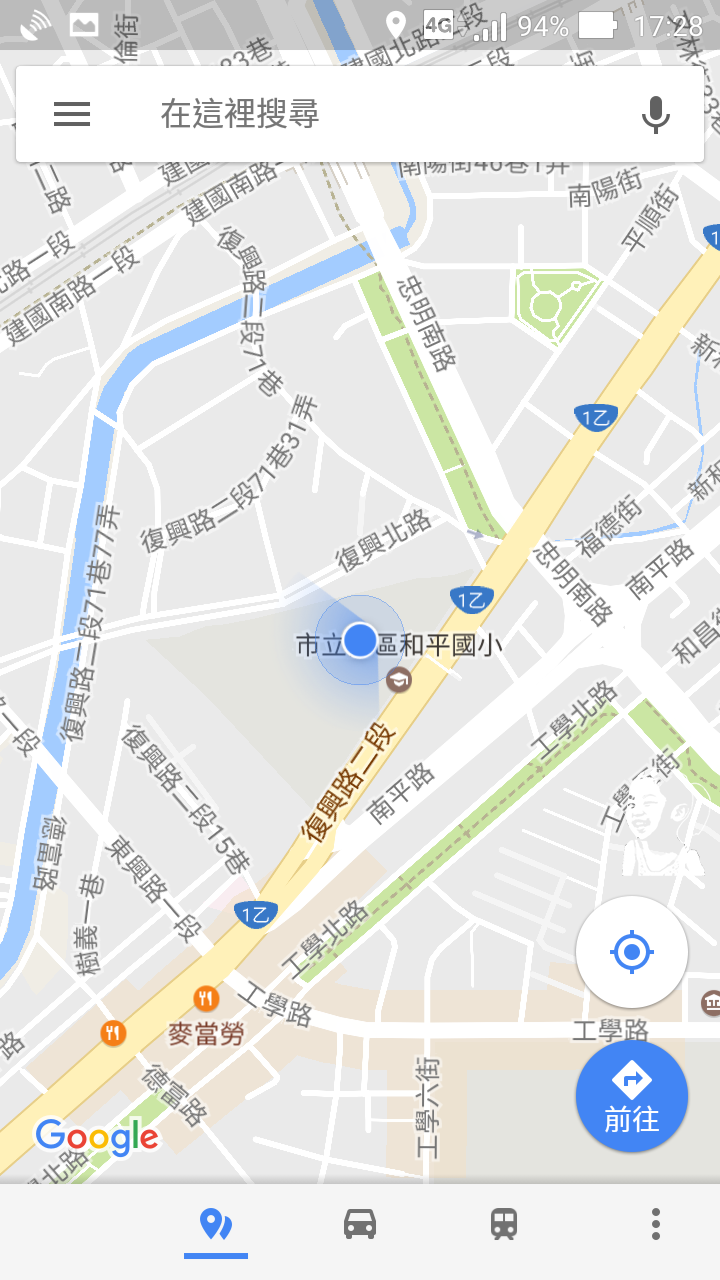720x1280 pixels.
Task: Center the map on my location
Action: point(631,952)
